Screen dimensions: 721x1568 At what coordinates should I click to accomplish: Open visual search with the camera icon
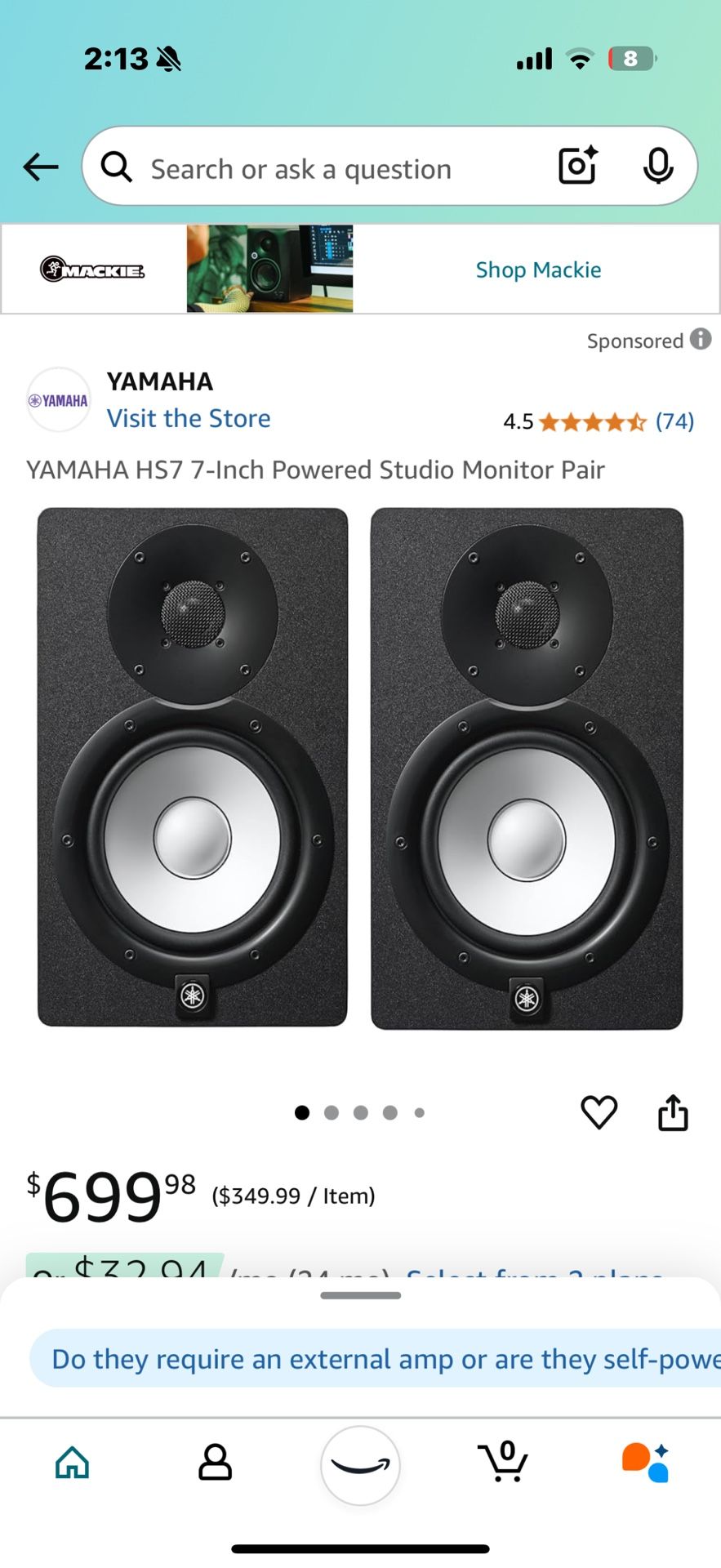577,166
